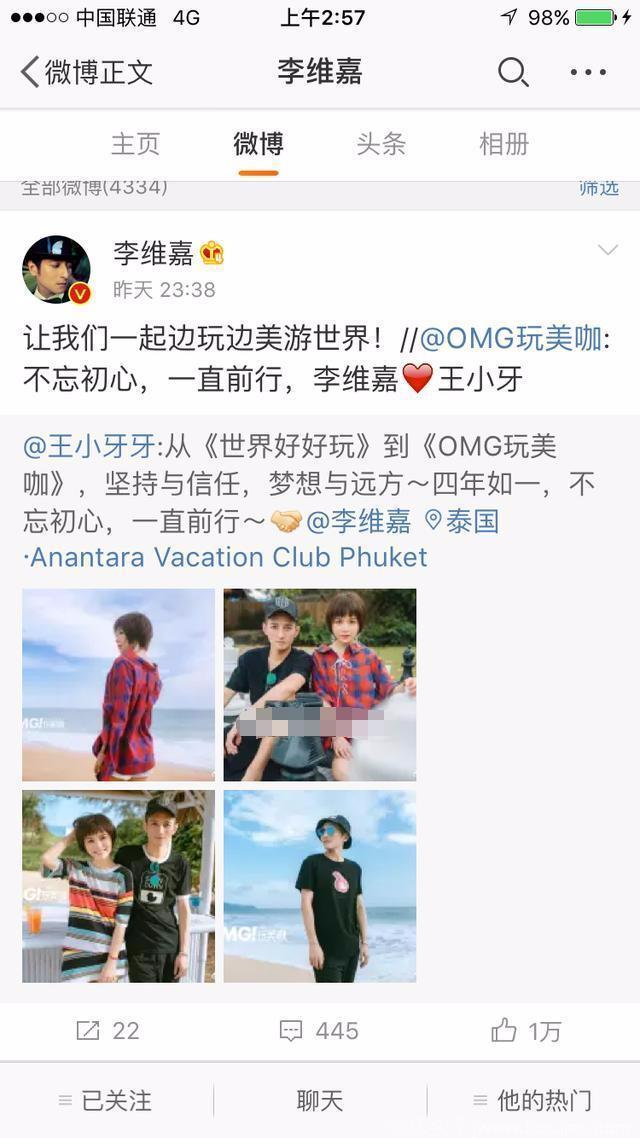
Task: Expand the post's dropdown chevron
Action: pyautogui.click(x=607, y=250)
